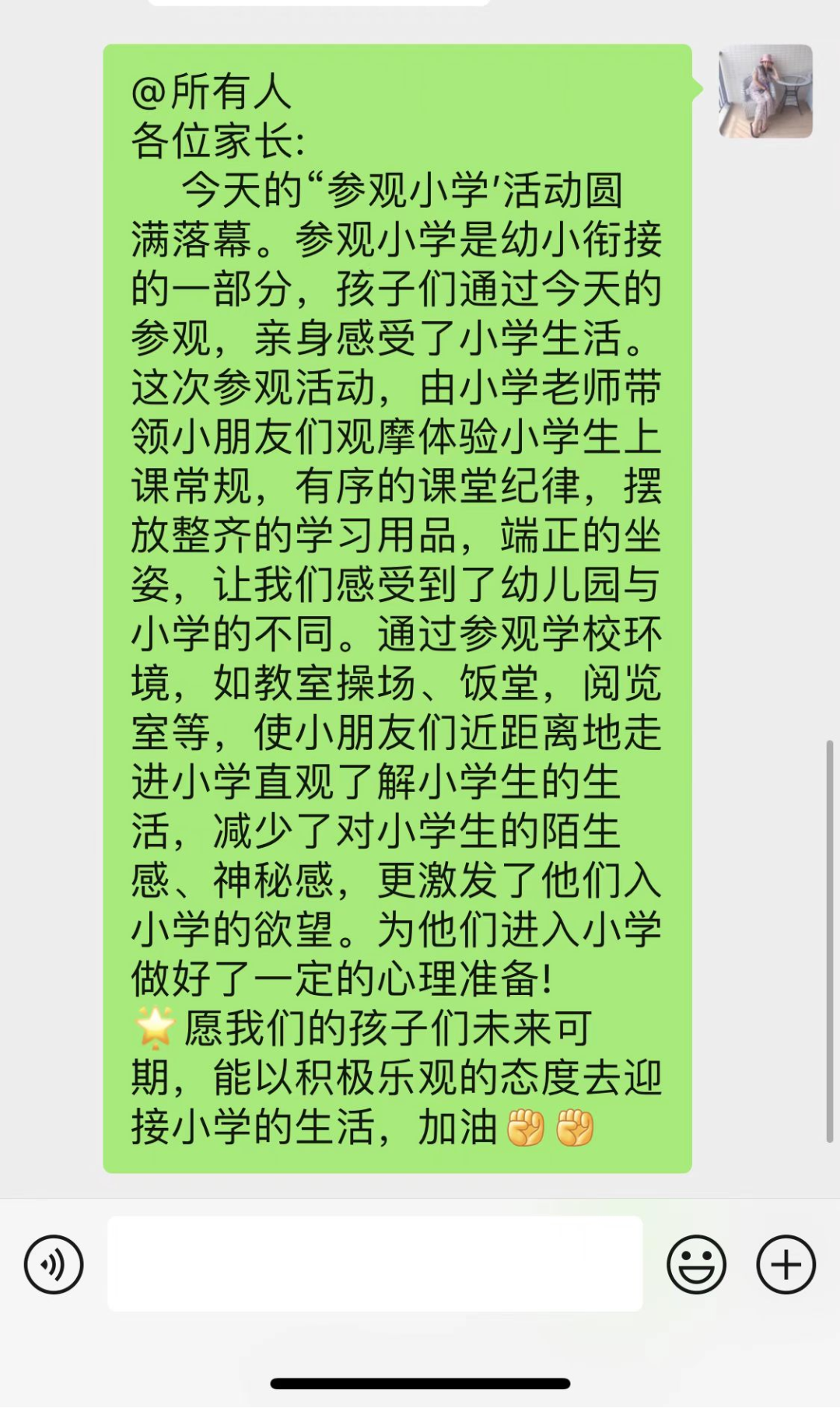Switch to voice message input
This screenshot has width=840, height=1408.
click(53, 1264)
